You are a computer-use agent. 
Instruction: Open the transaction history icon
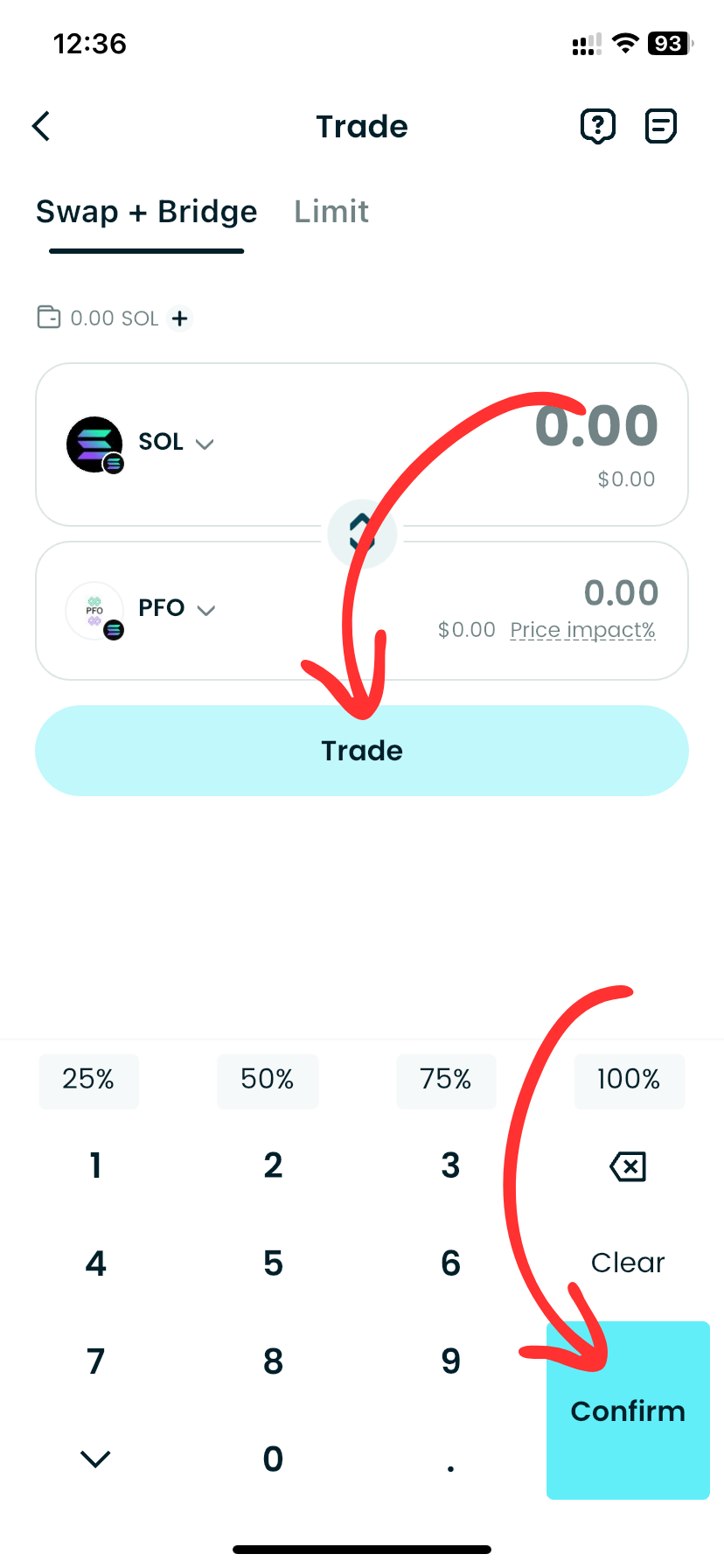(x=660, y=126)
